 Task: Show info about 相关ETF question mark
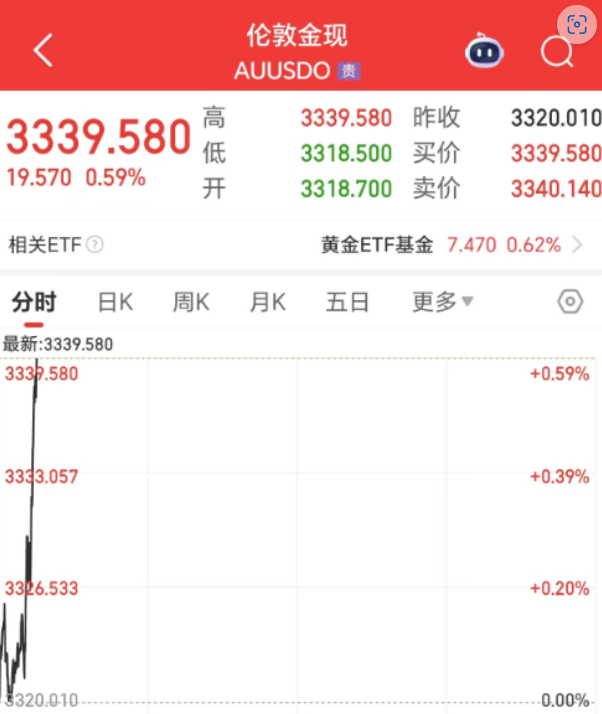pyautogui.click(x=95, y=245)
